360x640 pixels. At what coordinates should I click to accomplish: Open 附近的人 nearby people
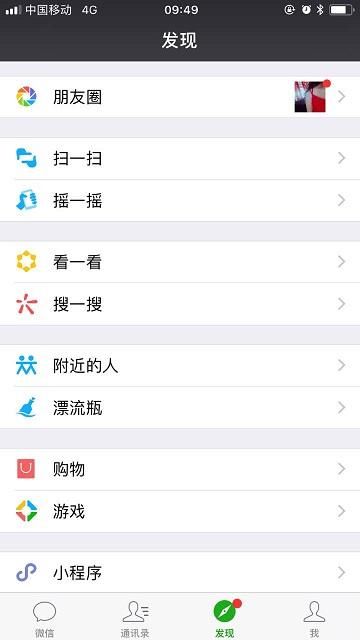click(180, 365)
